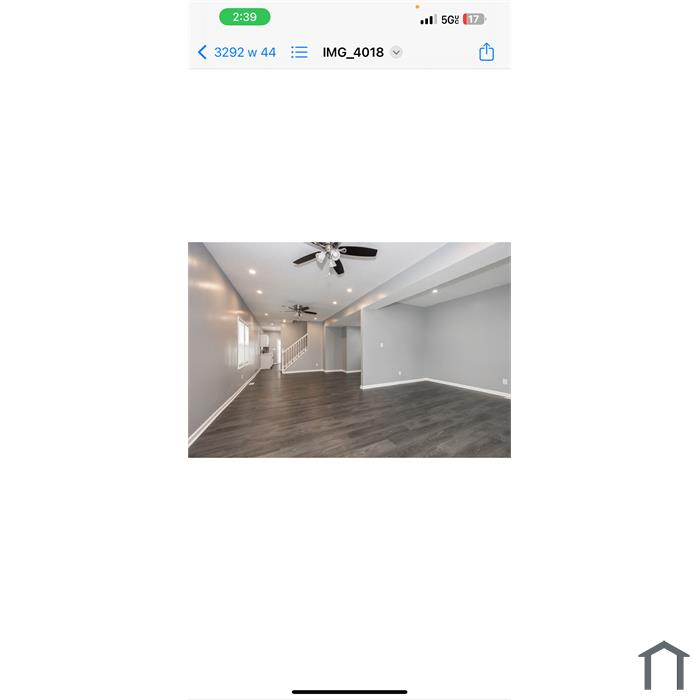The width and height of the screenshot is (700, 700).
Task: Open the list view icon
Action: [299, 52]
